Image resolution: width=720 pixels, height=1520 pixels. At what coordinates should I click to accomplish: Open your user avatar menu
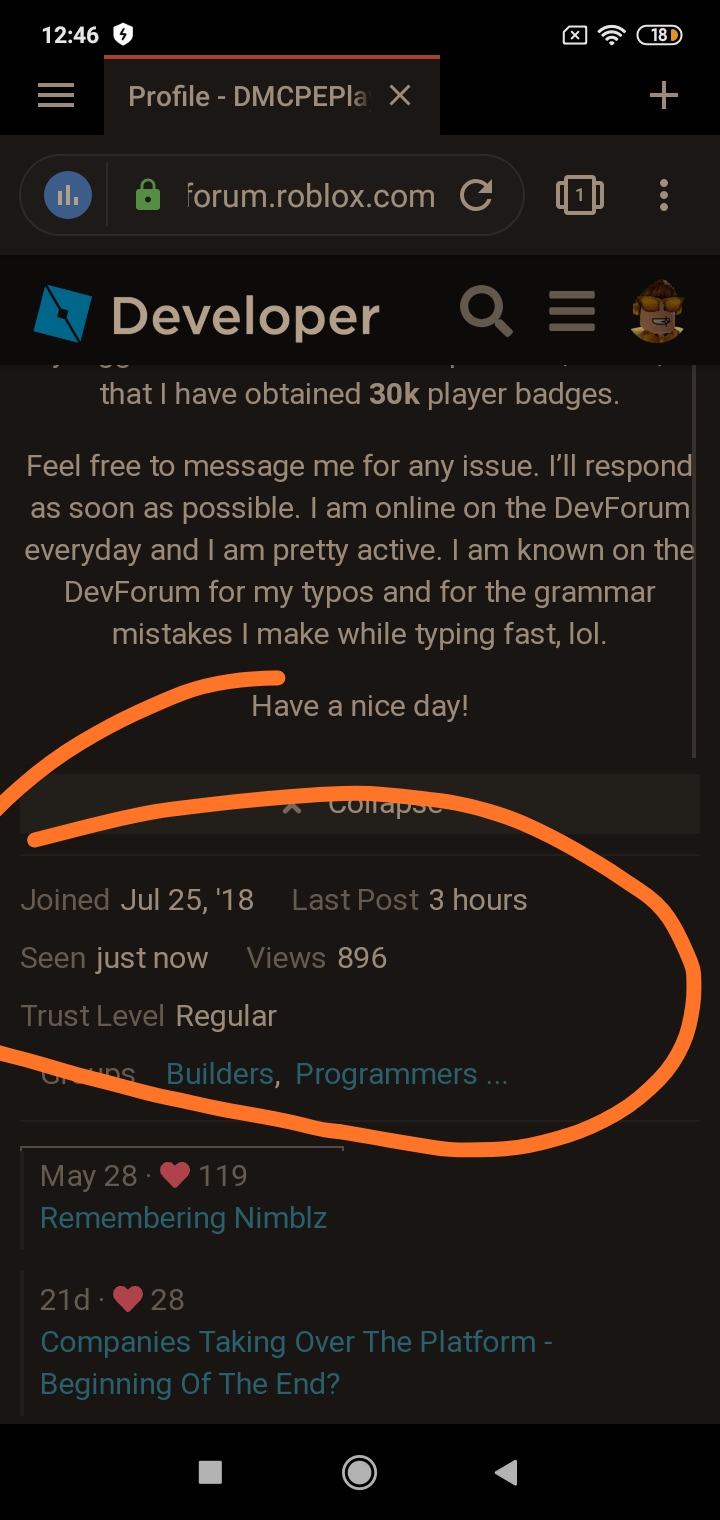(x=658, y=312)
